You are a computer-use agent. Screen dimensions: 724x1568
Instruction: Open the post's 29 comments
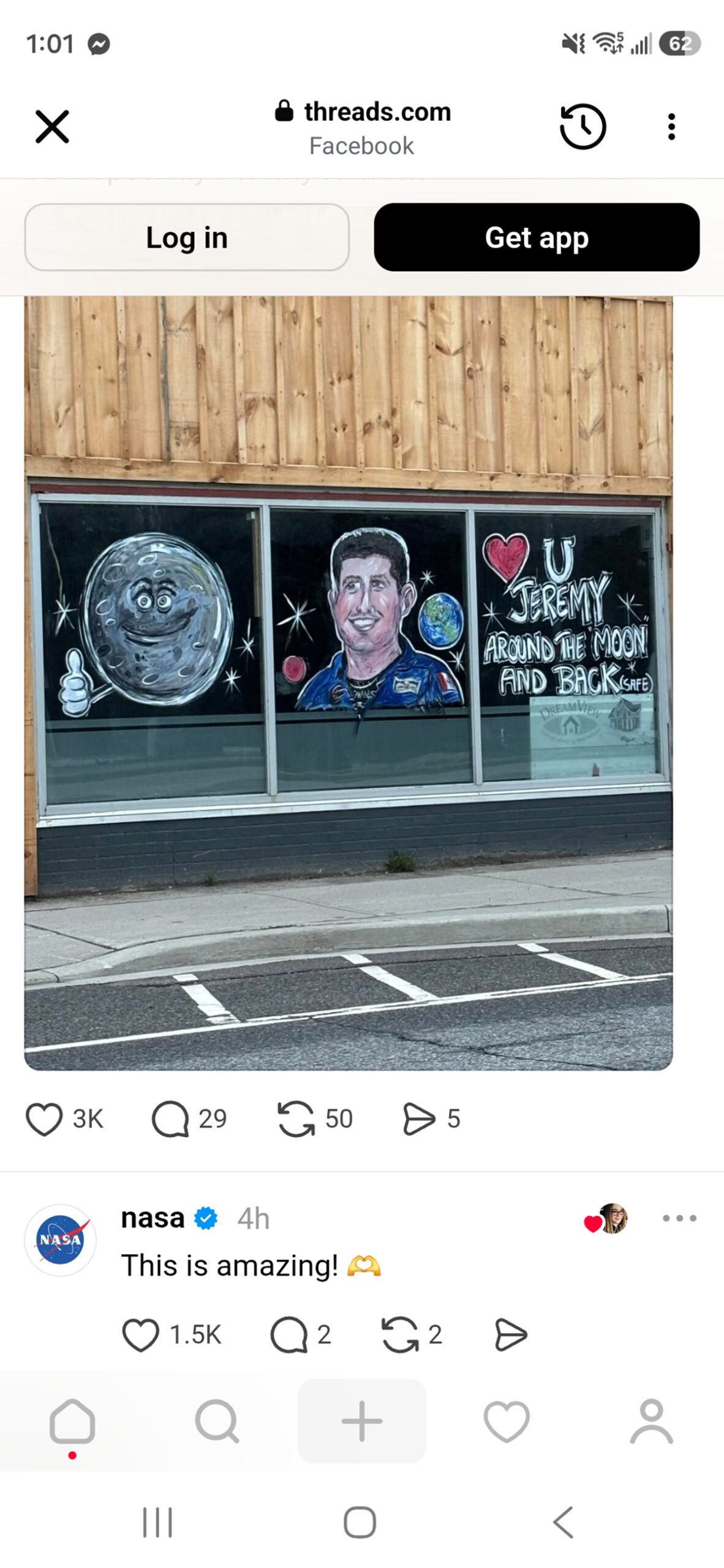170,1120
